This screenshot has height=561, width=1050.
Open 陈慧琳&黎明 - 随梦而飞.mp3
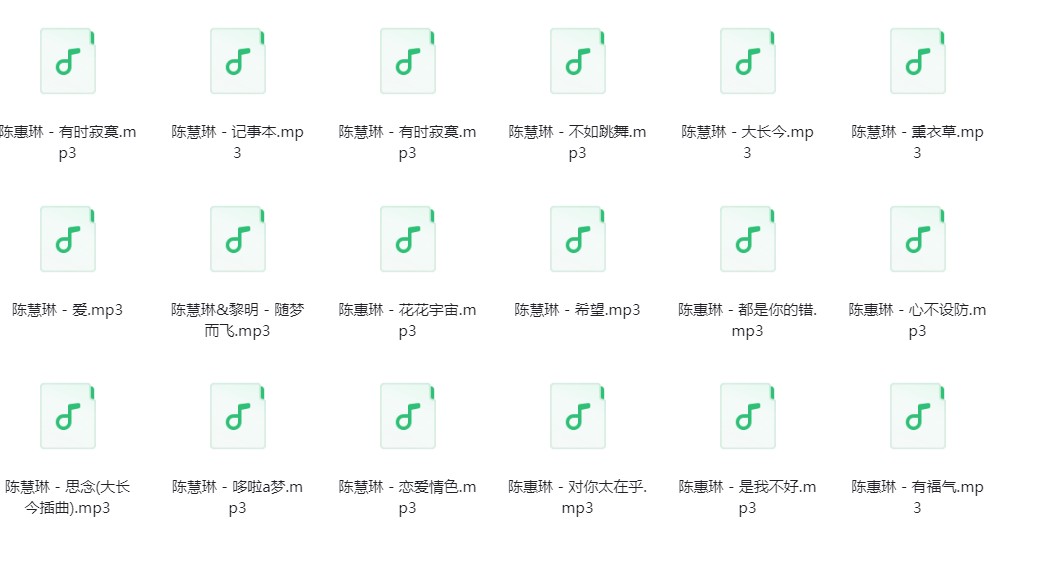[x=238, y=239]
